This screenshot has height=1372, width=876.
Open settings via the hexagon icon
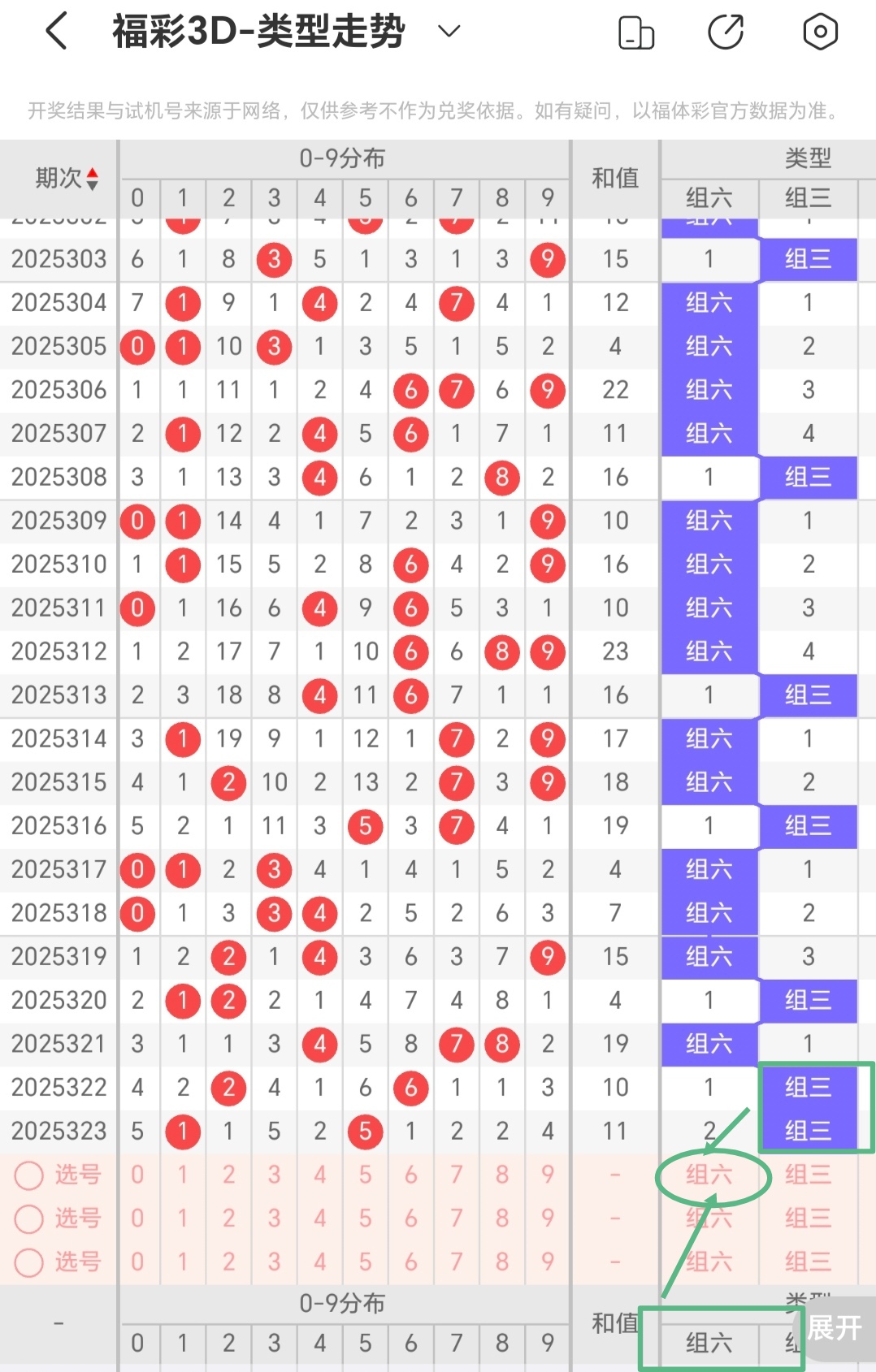click(819, 31)
